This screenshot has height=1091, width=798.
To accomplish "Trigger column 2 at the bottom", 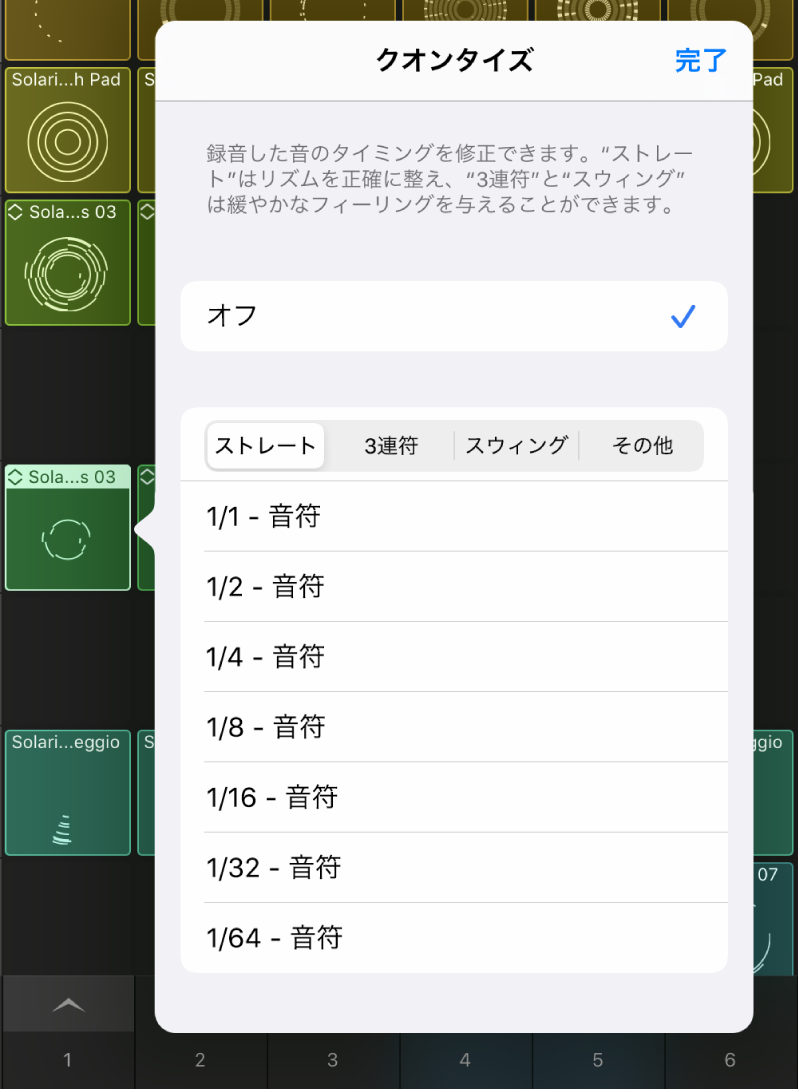I will point(200,1060).
